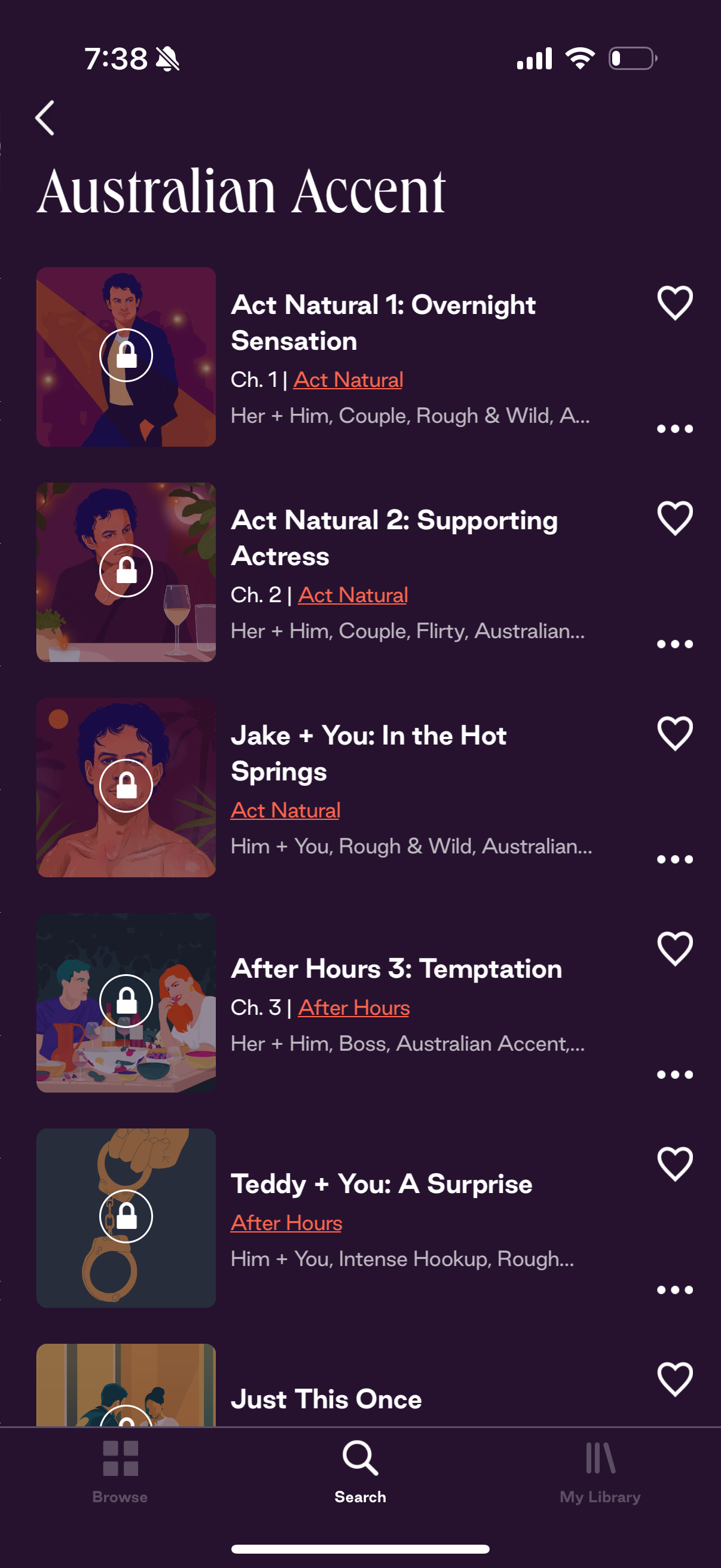
Task: Open more options for Teddy + You
Action: (x=675, y=1290)
